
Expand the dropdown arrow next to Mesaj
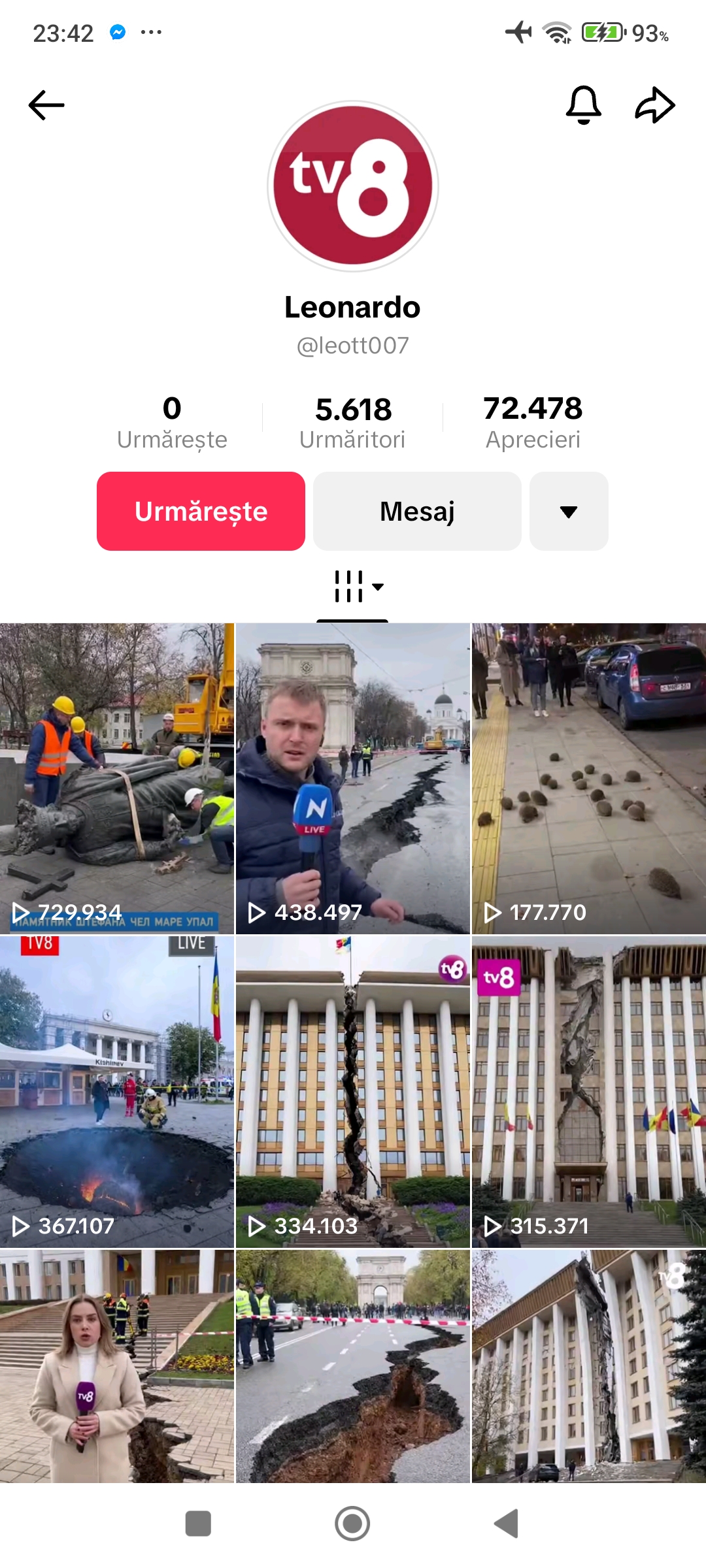[x=569, y=512]
